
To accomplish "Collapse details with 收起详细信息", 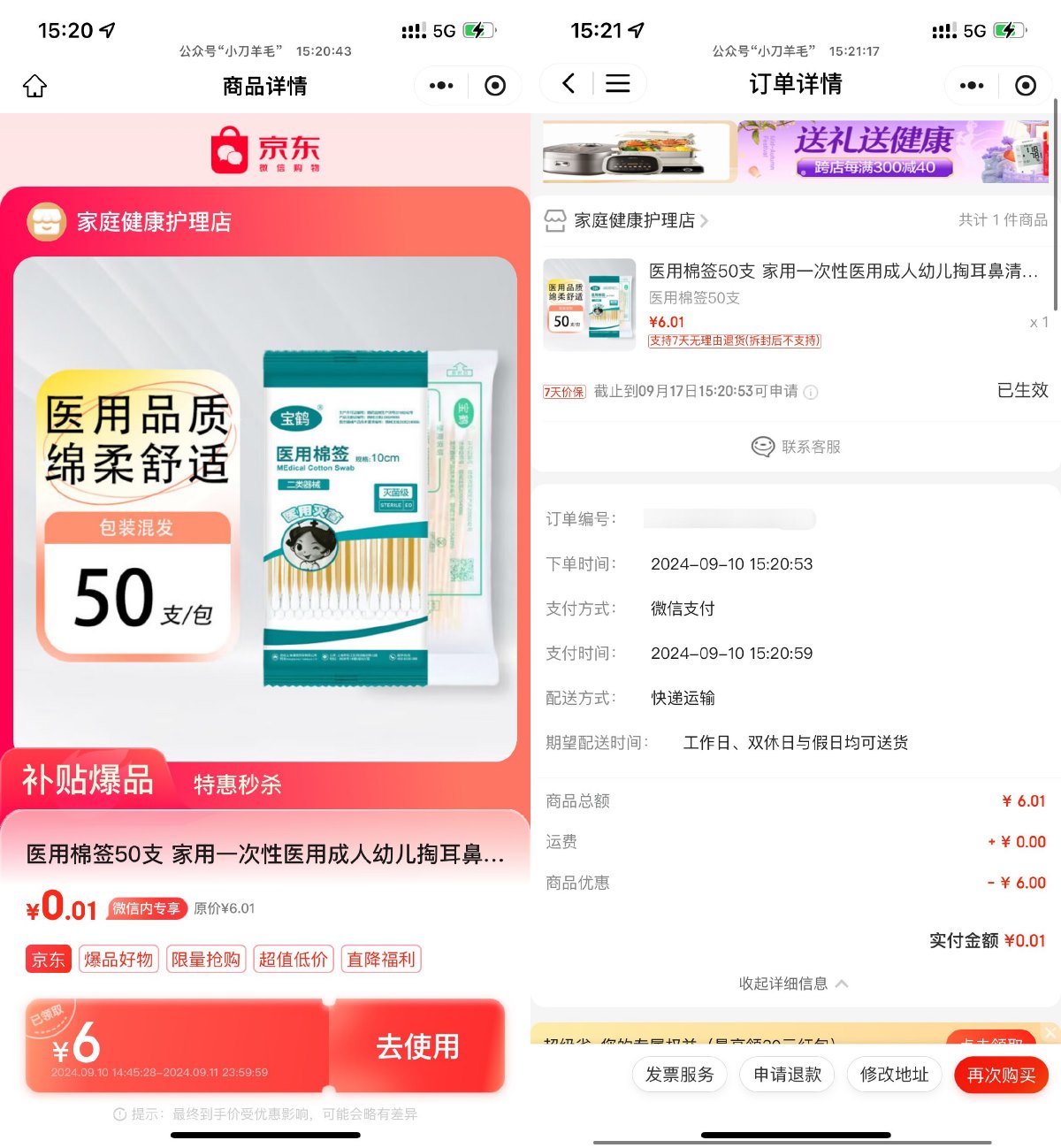I will [793, 983].
